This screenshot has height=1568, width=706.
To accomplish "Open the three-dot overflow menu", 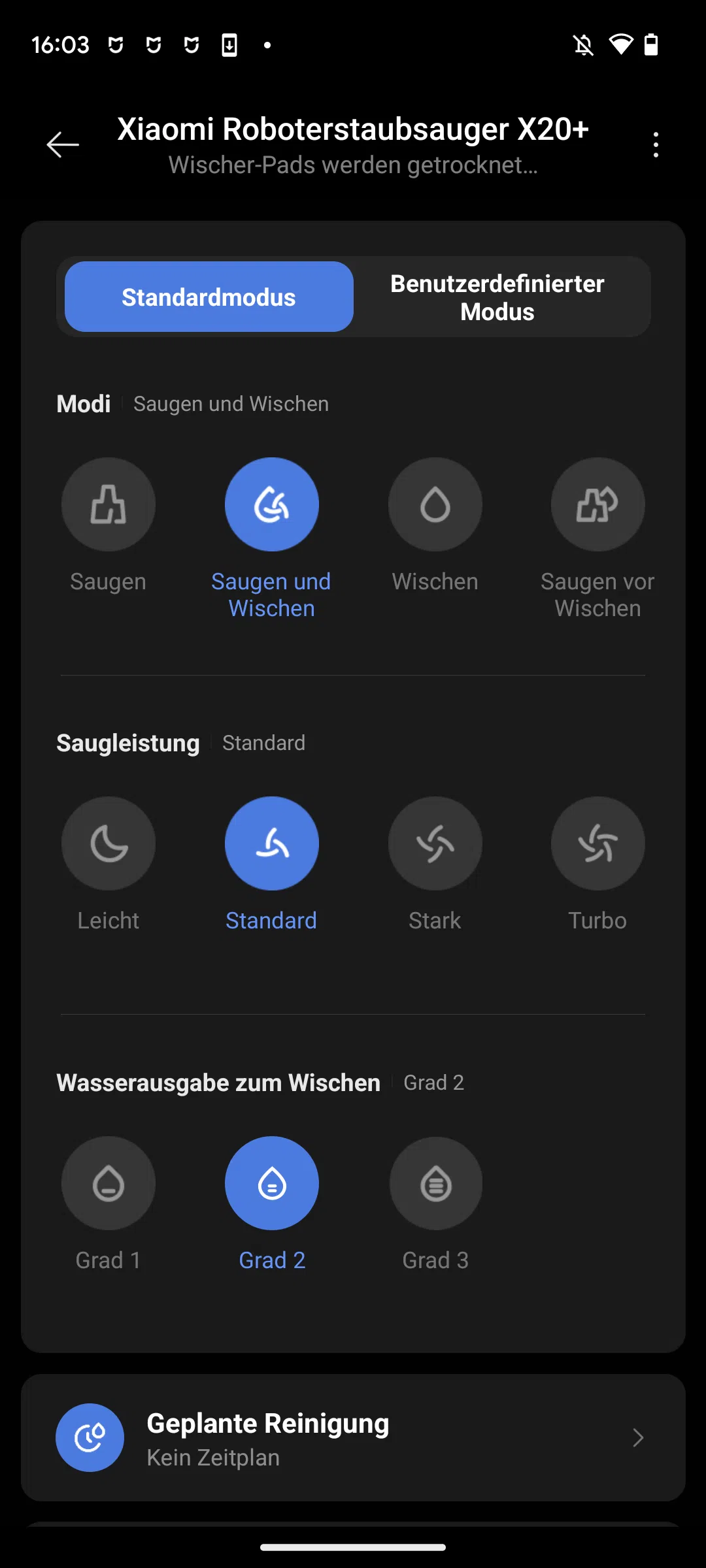I will click(656, 144).
